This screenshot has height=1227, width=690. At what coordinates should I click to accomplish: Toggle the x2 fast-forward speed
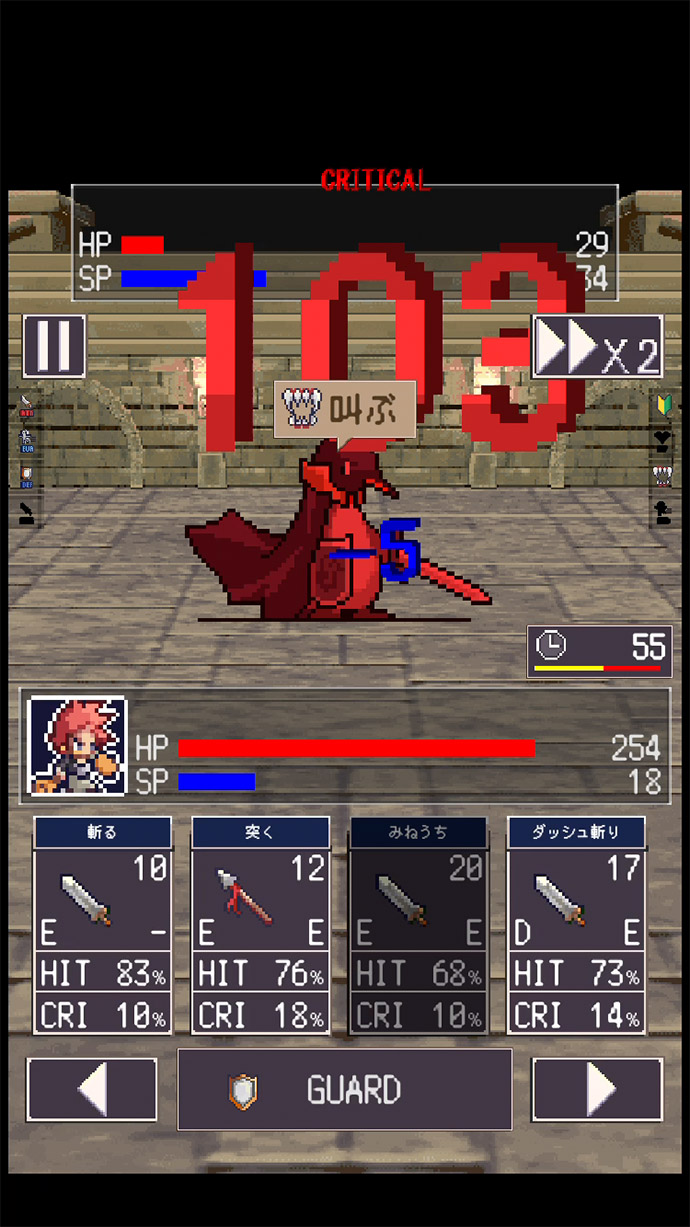coord(597,346)
